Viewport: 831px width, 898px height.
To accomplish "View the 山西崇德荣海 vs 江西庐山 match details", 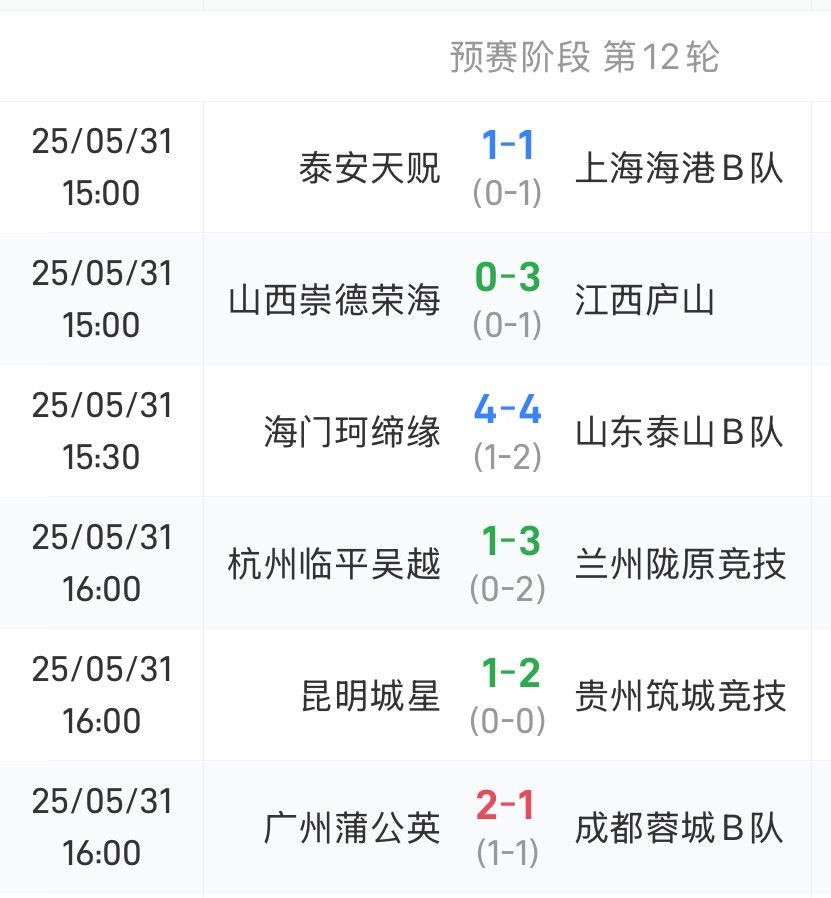I will (x=507, y=299).
